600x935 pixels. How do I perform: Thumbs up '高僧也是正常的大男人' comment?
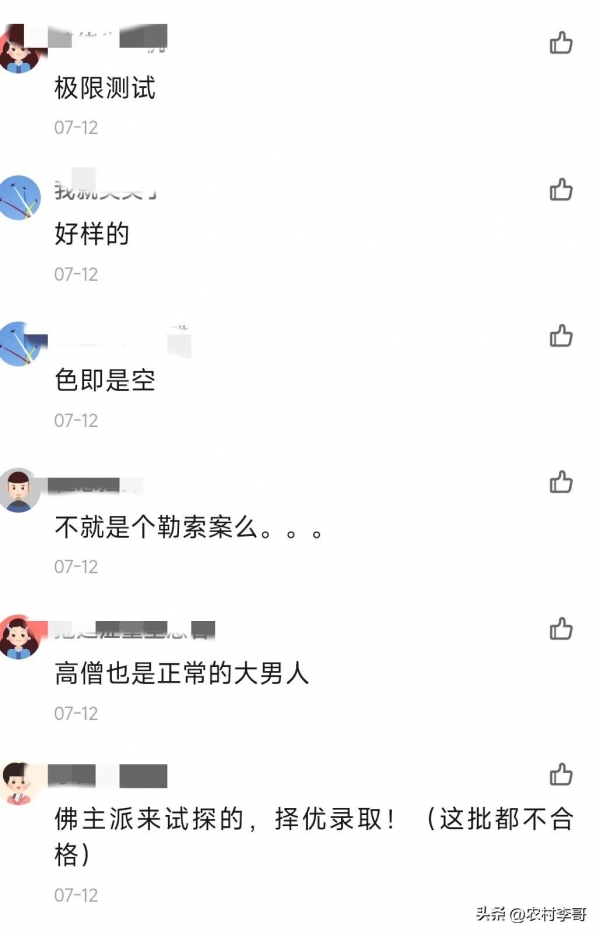click(561, 629)
